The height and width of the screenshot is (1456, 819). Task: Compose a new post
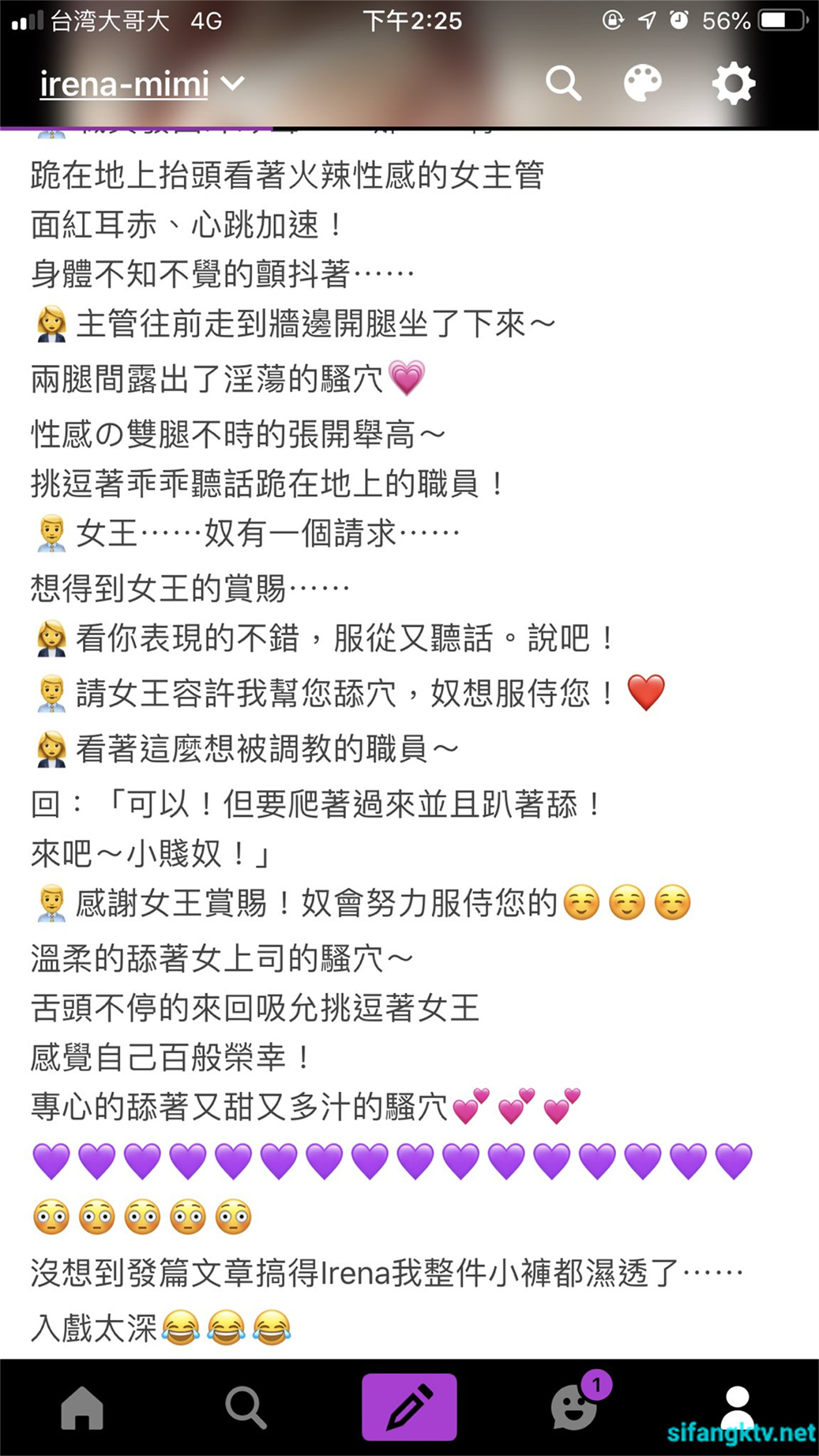[409, 1407]
